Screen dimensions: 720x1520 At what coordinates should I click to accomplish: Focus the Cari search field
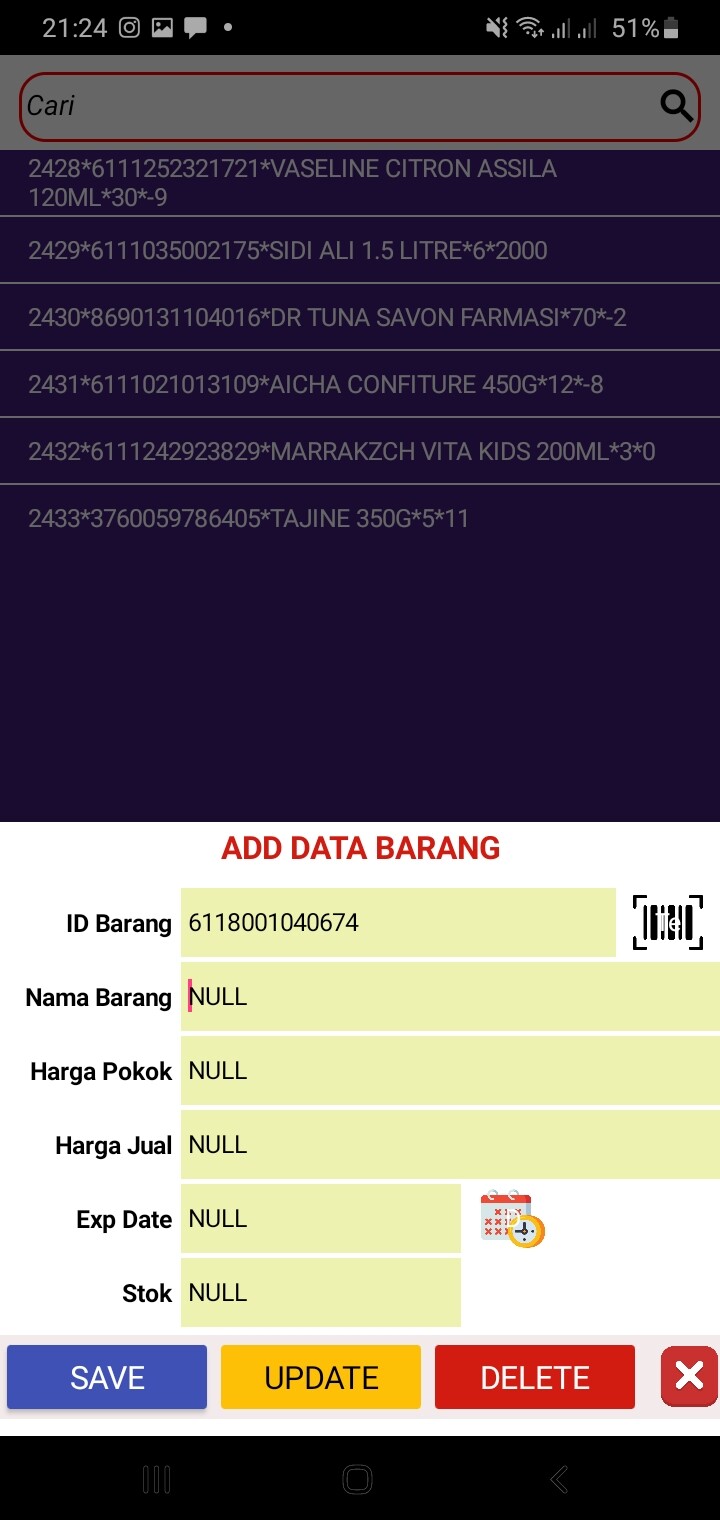tap(330, 106)
